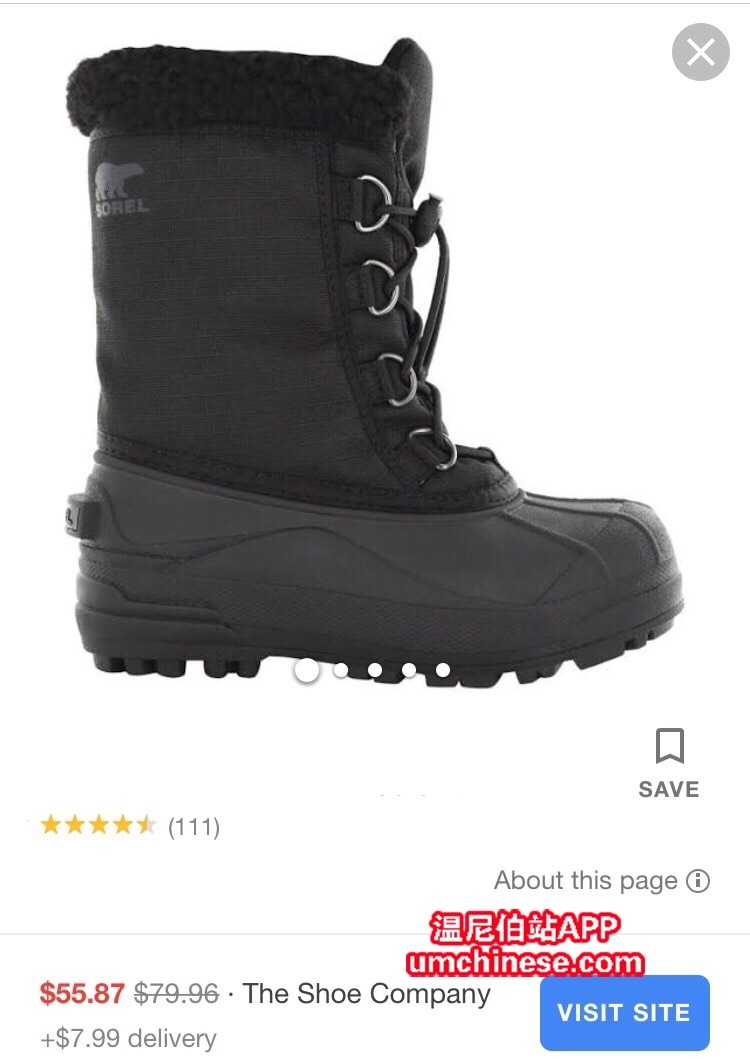
Task: Save this Sorel boot
Action: pyautogui.click(x=669, y=762)
